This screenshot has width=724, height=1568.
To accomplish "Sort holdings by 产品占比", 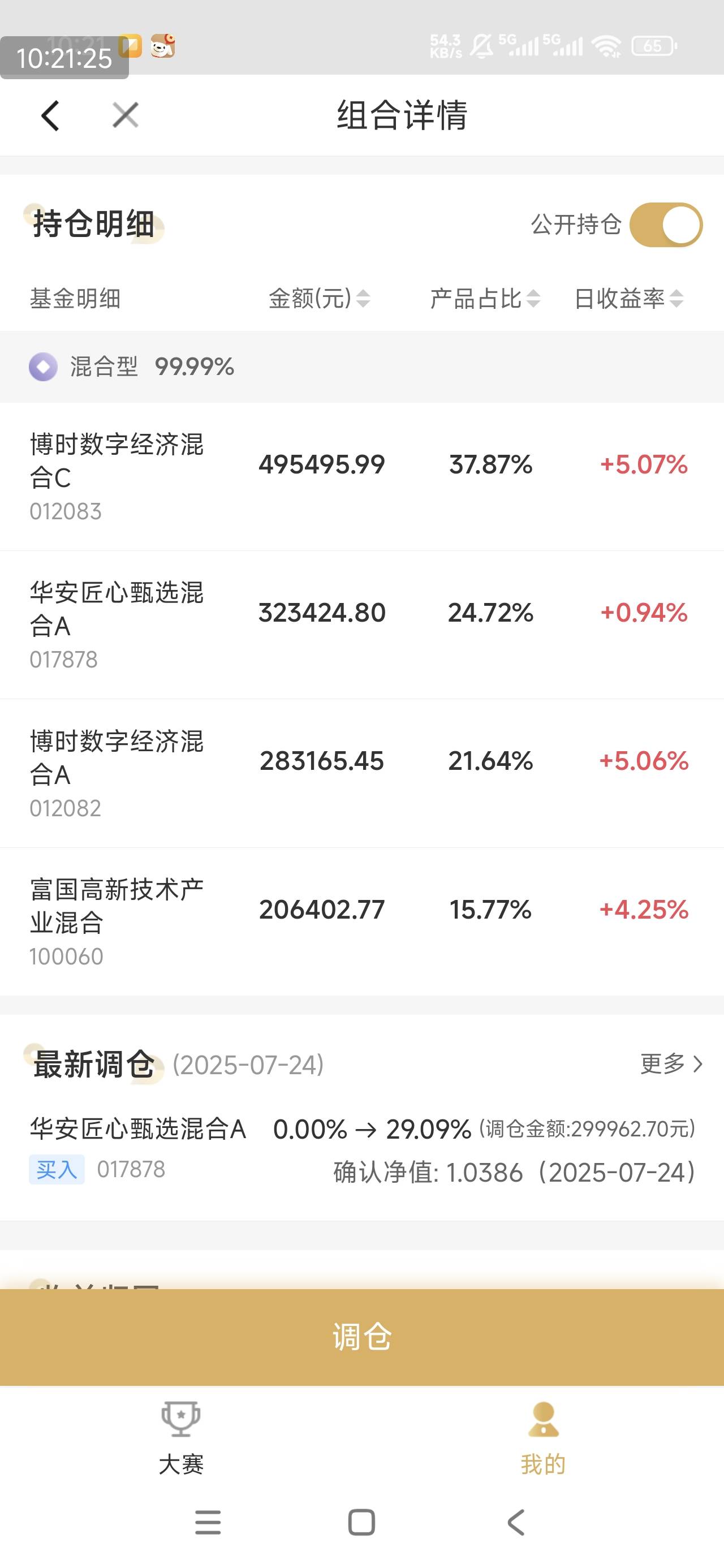I will click(x=485, y=298).
